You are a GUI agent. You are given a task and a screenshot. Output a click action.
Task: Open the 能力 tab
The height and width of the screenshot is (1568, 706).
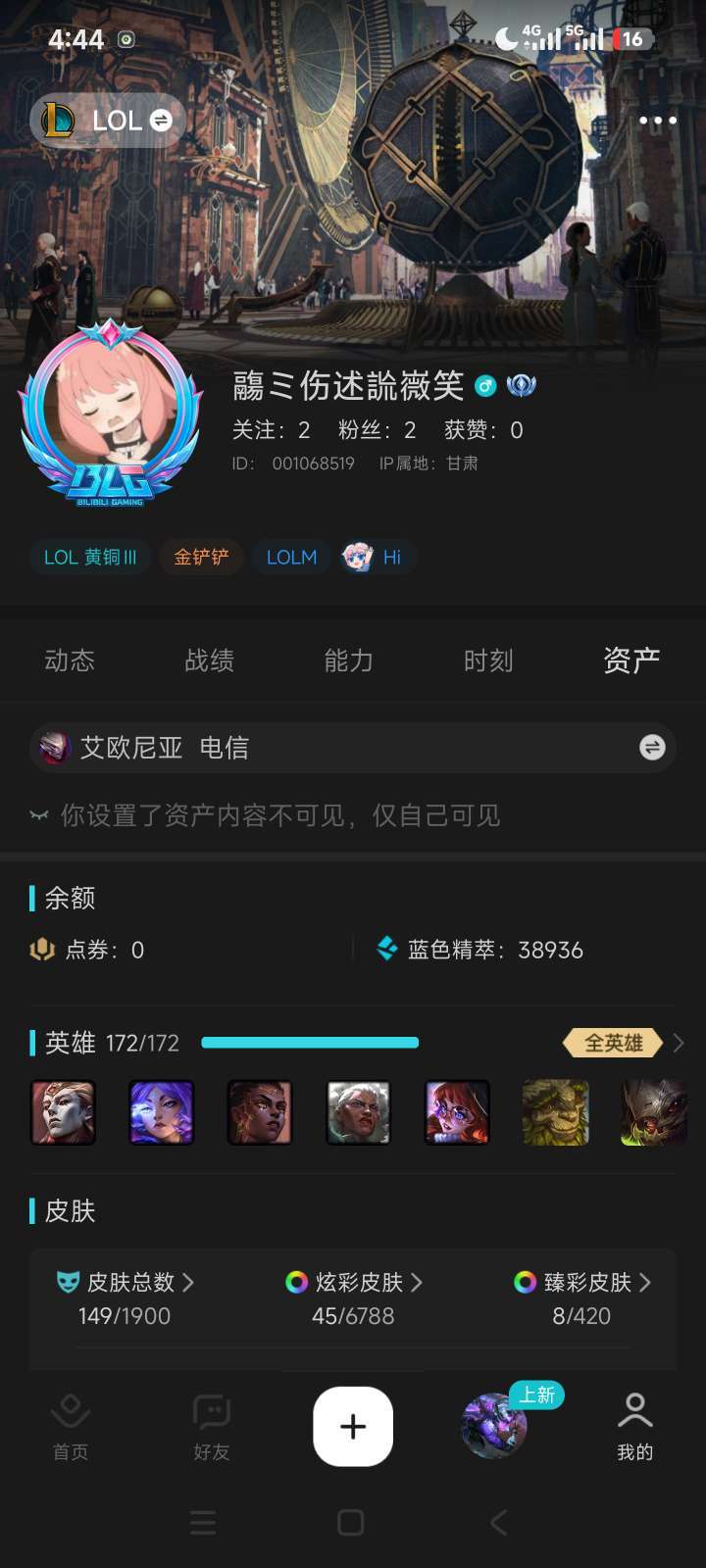click(x=348, y=661)
